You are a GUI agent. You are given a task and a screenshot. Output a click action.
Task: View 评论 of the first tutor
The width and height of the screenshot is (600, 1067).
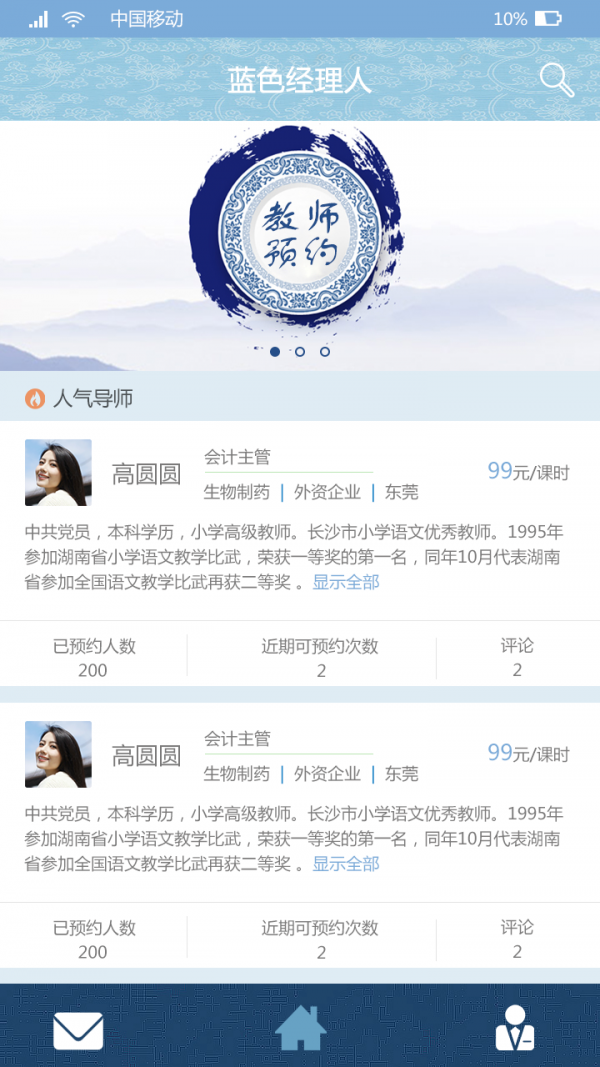(517, 657)
